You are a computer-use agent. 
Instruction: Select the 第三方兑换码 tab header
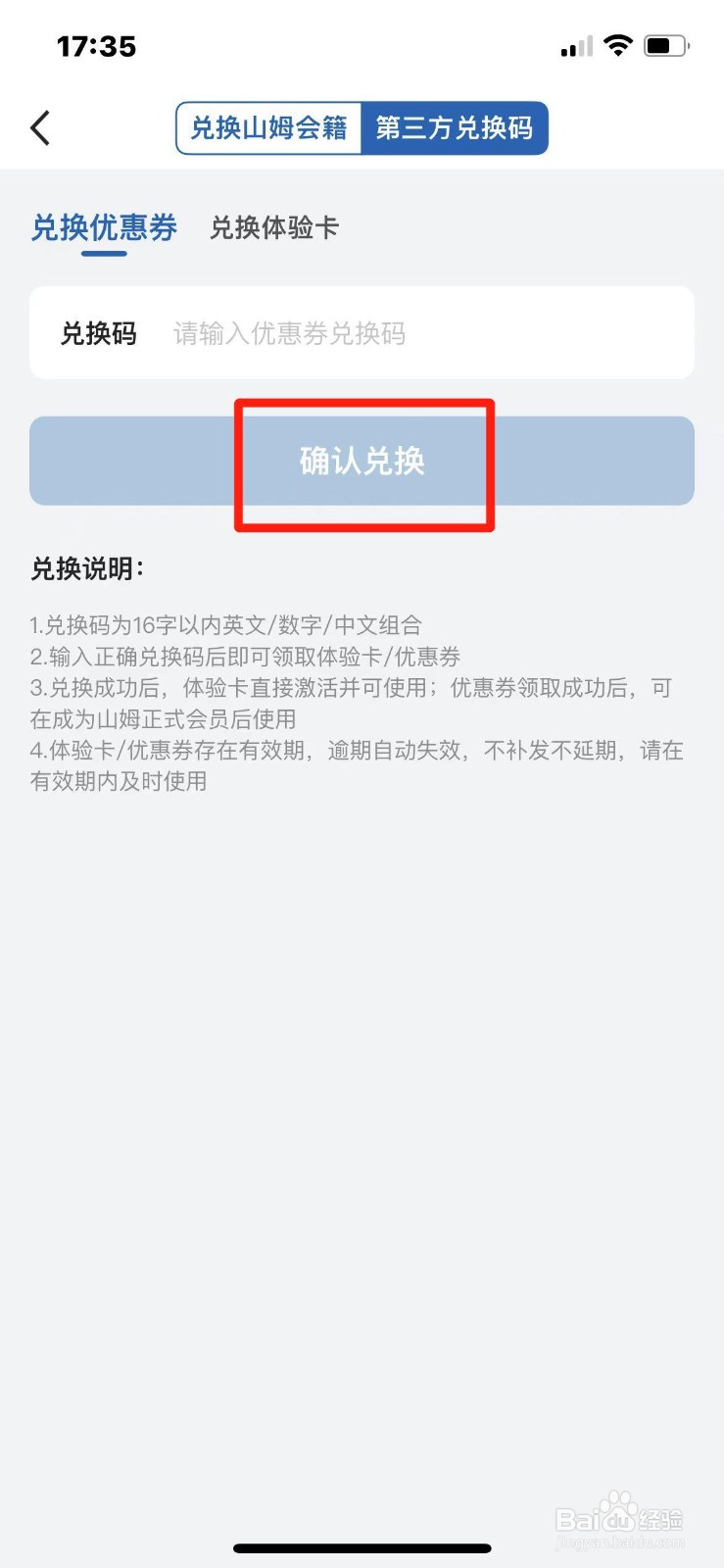coord(455,127)
